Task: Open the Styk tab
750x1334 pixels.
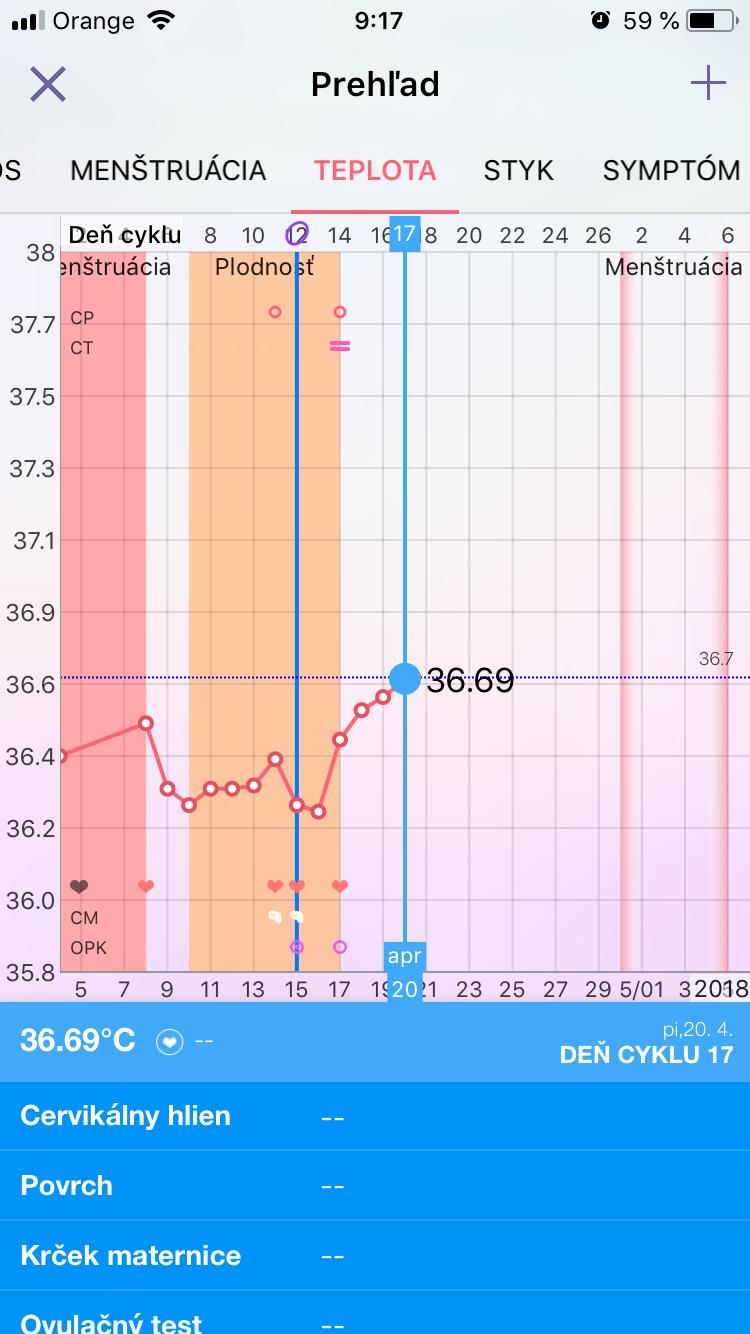Action: point(518,171)
